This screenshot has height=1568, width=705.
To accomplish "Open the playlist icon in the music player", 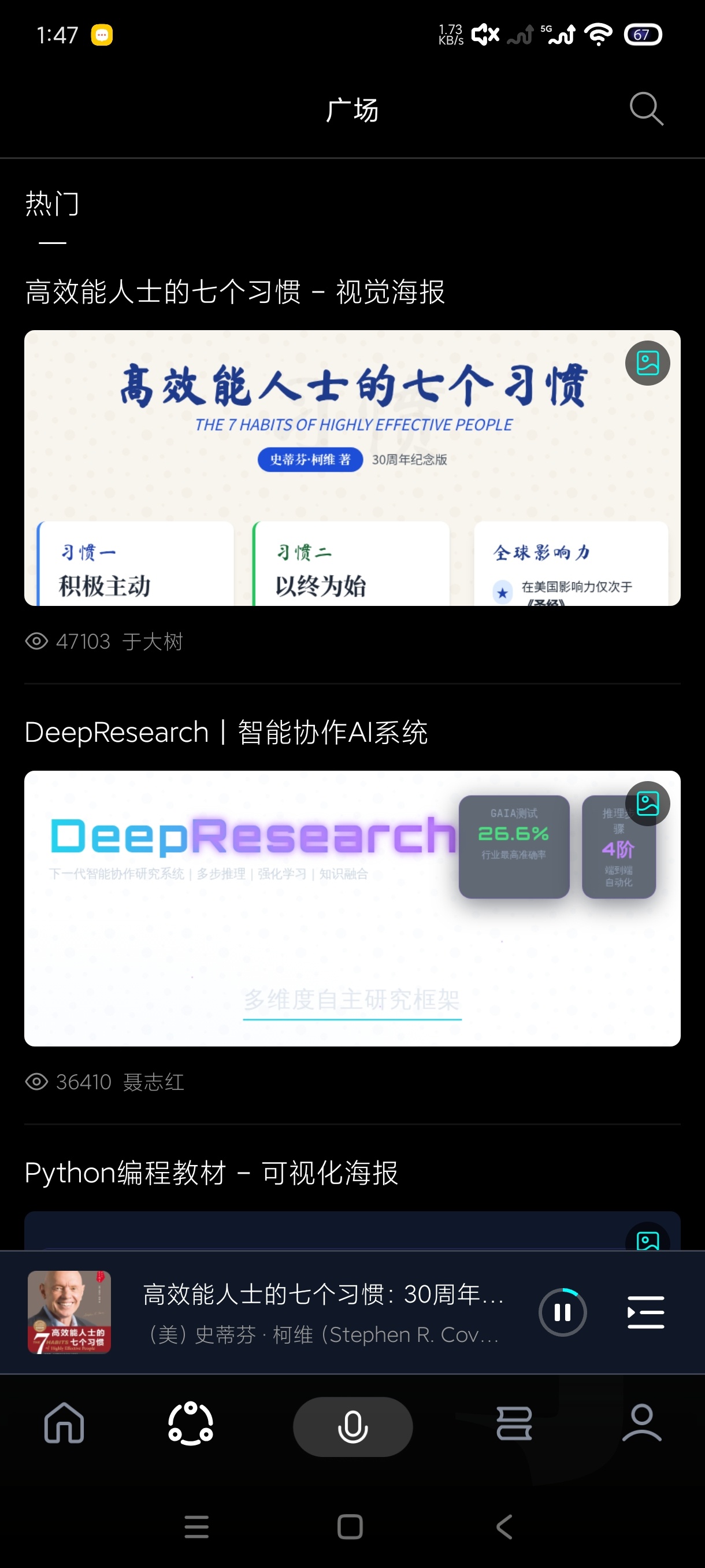I will (x=645, y=1312).
